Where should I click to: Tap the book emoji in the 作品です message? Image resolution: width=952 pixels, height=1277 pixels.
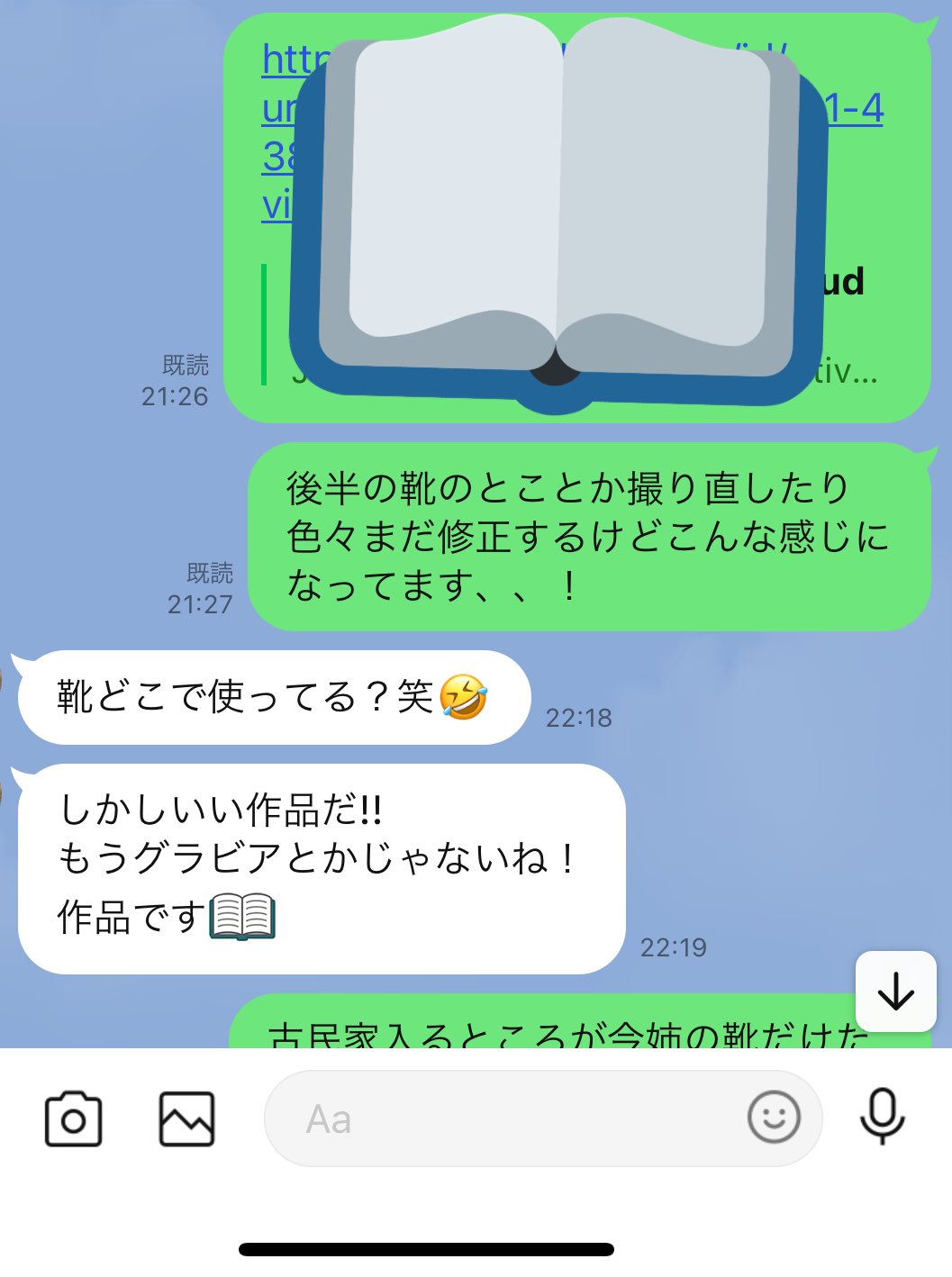click(243, 914)
